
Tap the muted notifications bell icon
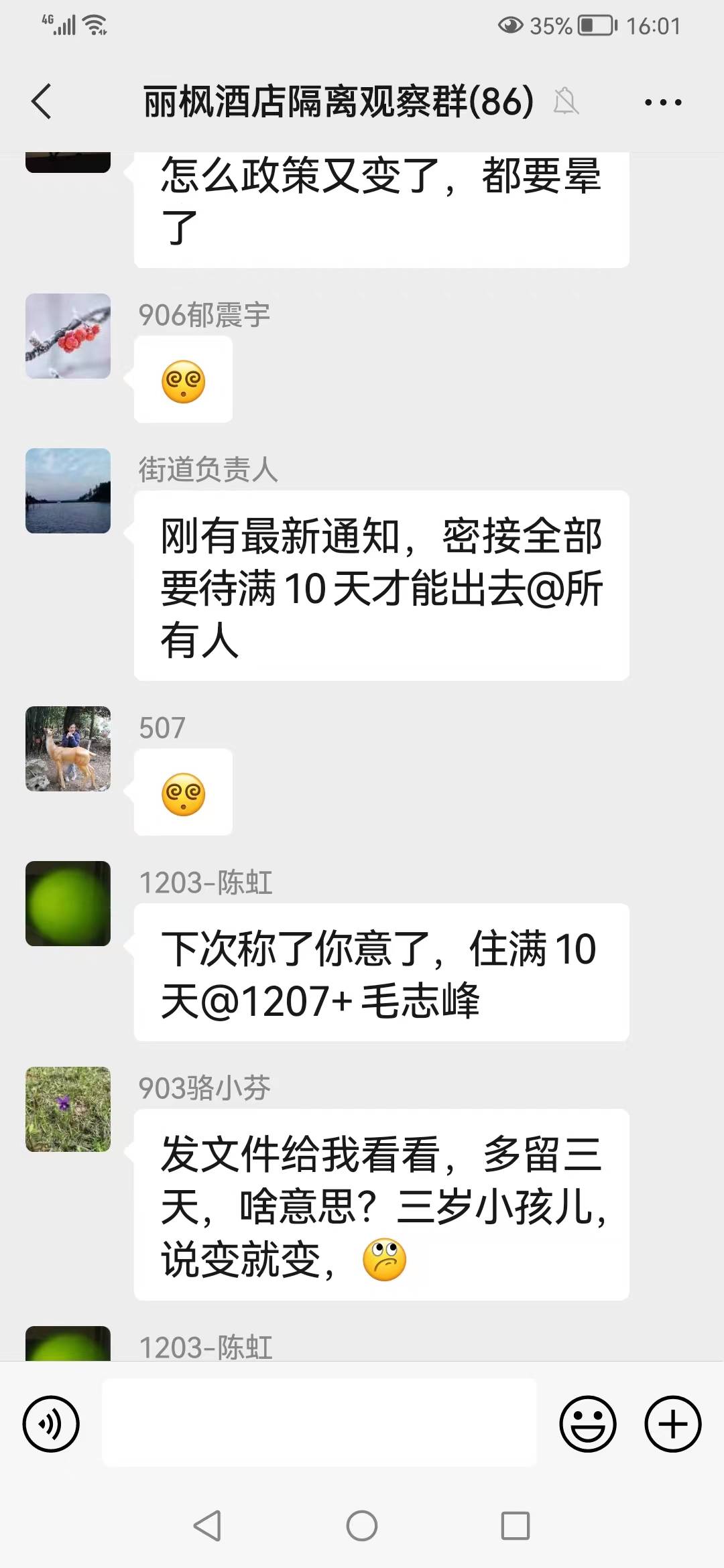(567, 102)
